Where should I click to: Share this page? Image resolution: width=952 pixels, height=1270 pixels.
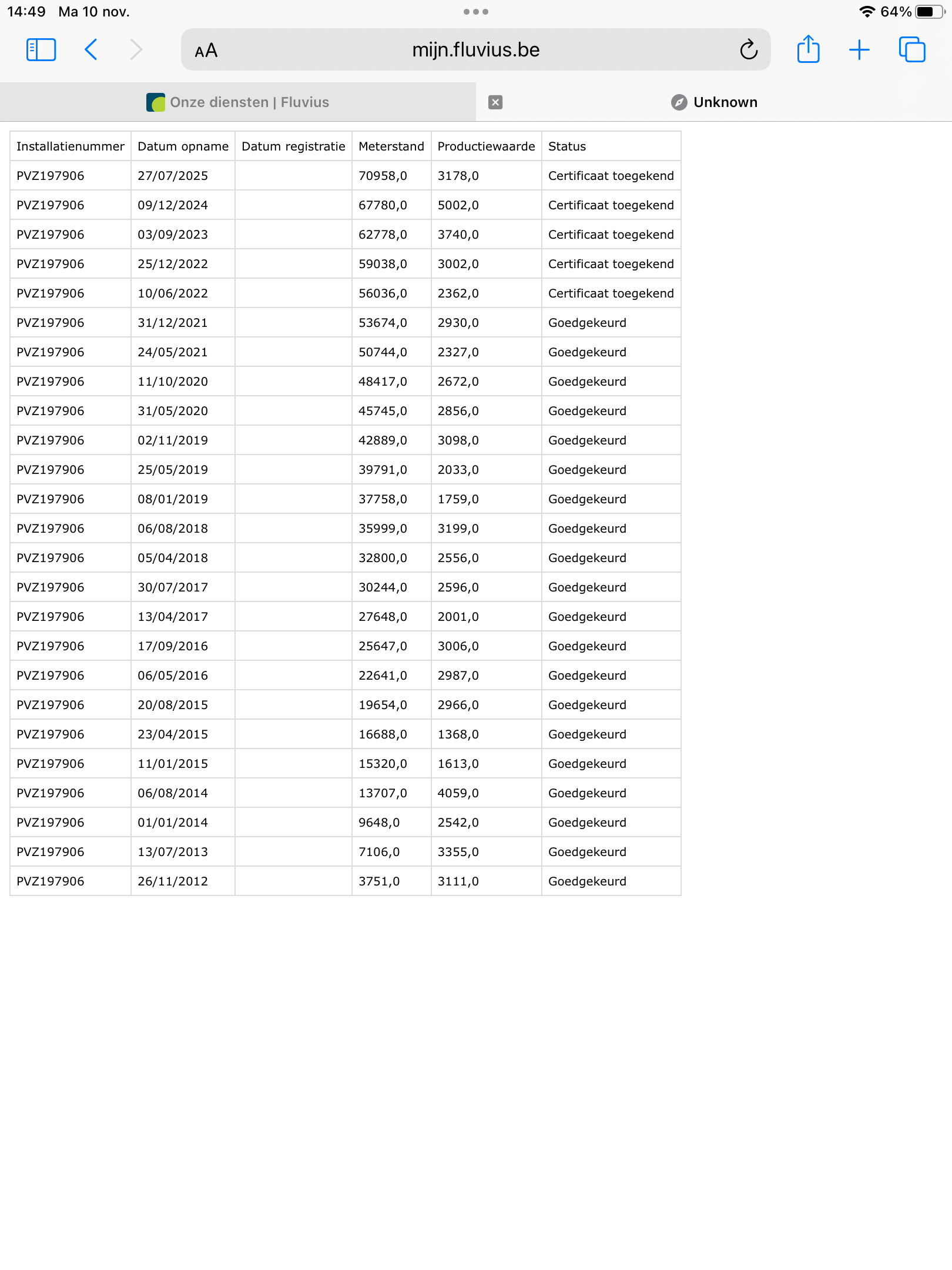pyautogui.click(x=808, y=49)
